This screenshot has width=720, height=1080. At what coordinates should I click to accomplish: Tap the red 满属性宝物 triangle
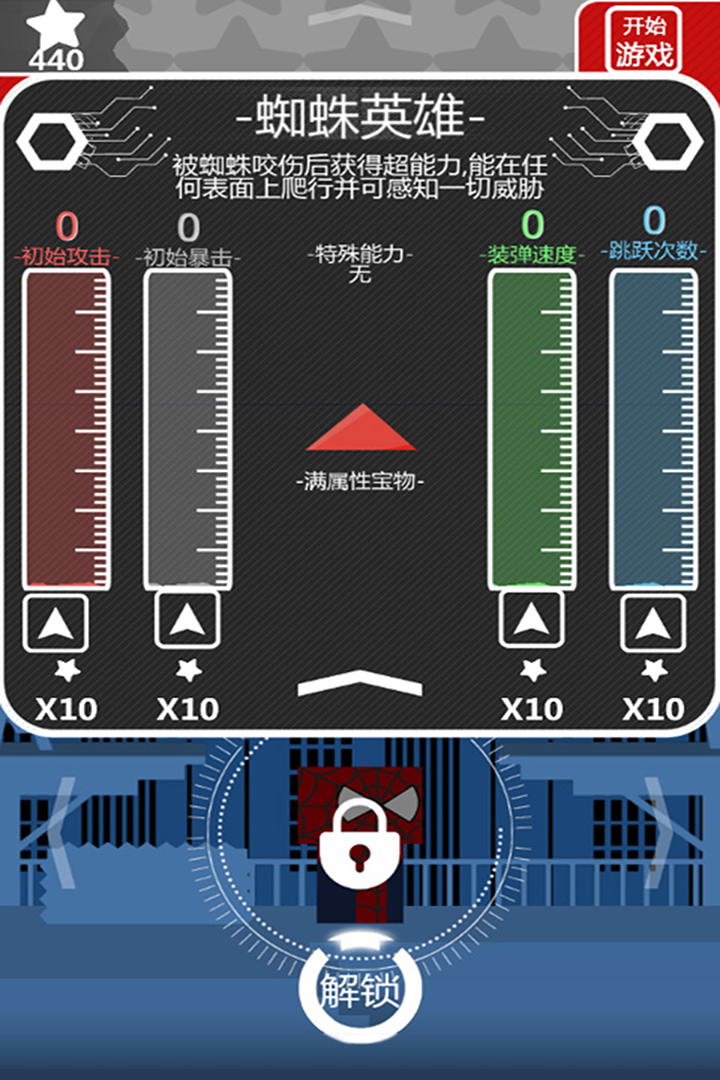click(361, 430)
